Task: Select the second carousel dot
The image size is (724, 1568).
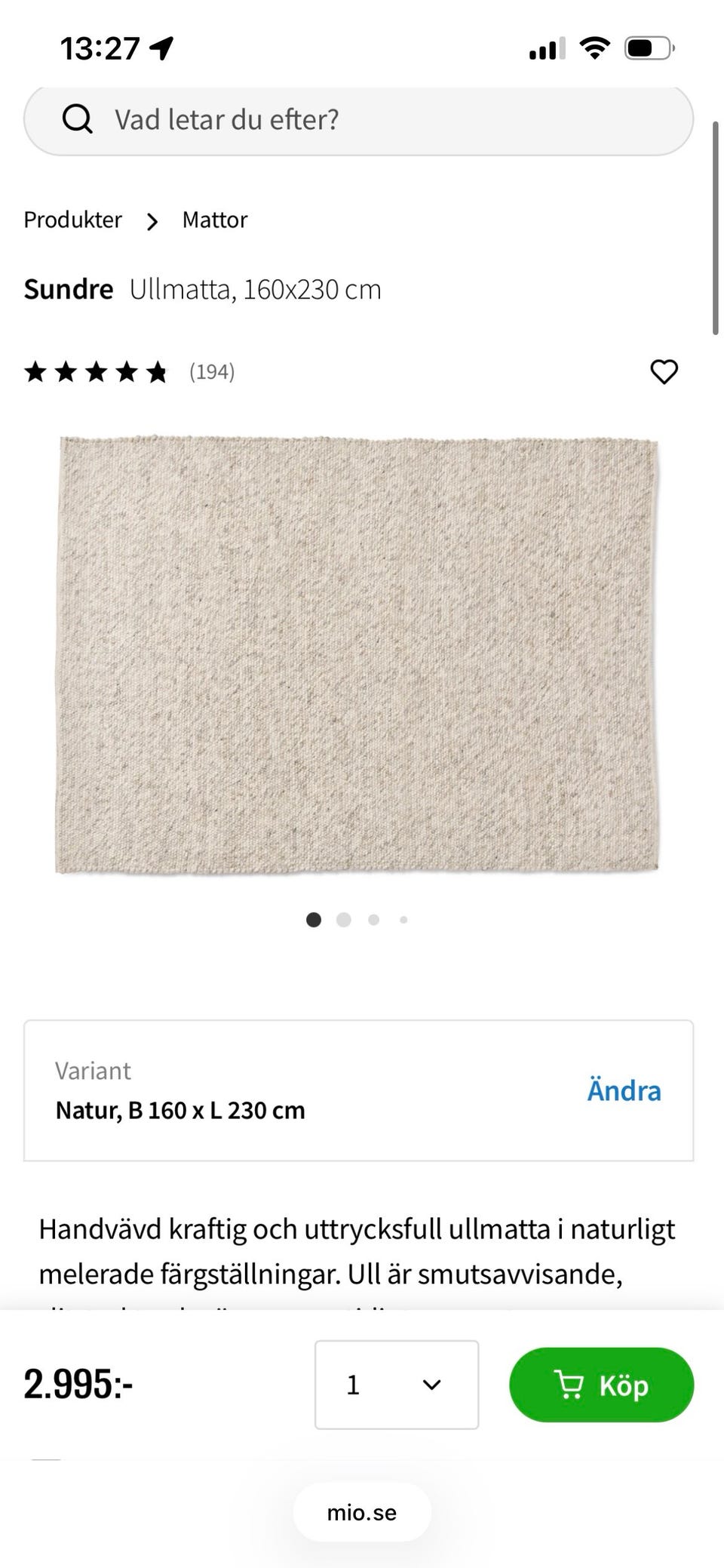Action: [344, 920]
